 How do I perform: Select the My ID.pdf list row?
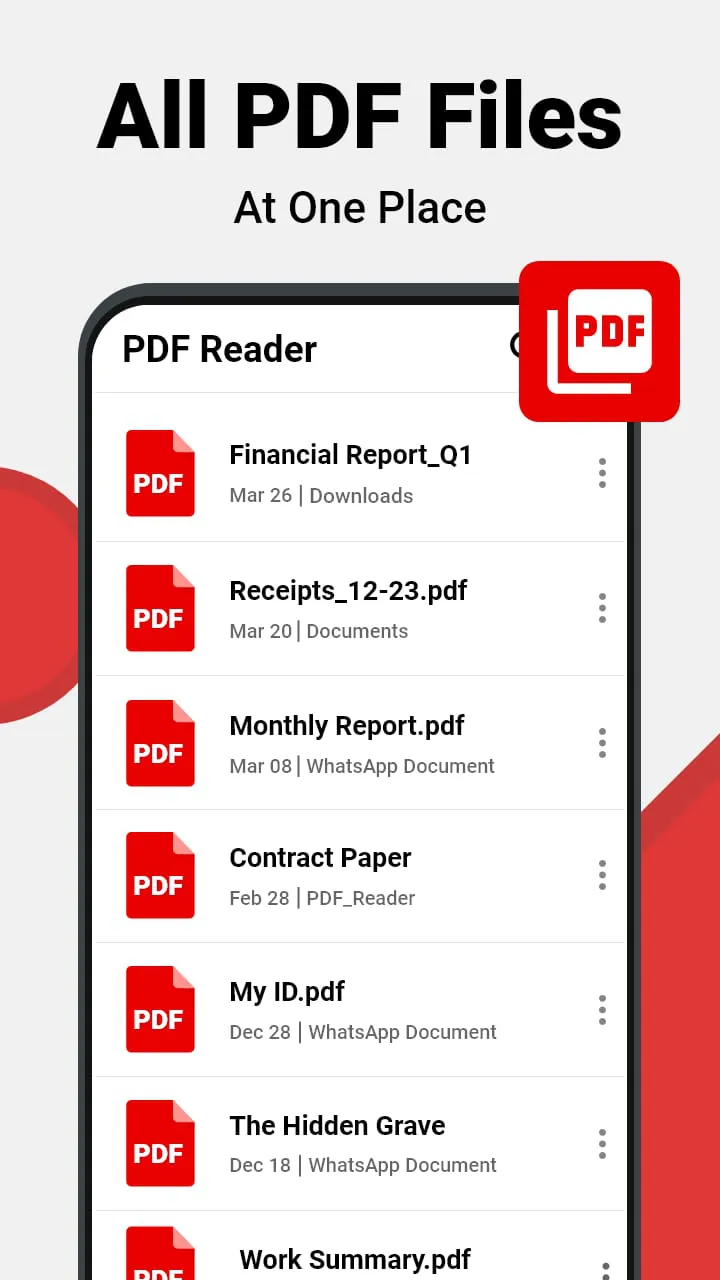tap(360, 1009)
